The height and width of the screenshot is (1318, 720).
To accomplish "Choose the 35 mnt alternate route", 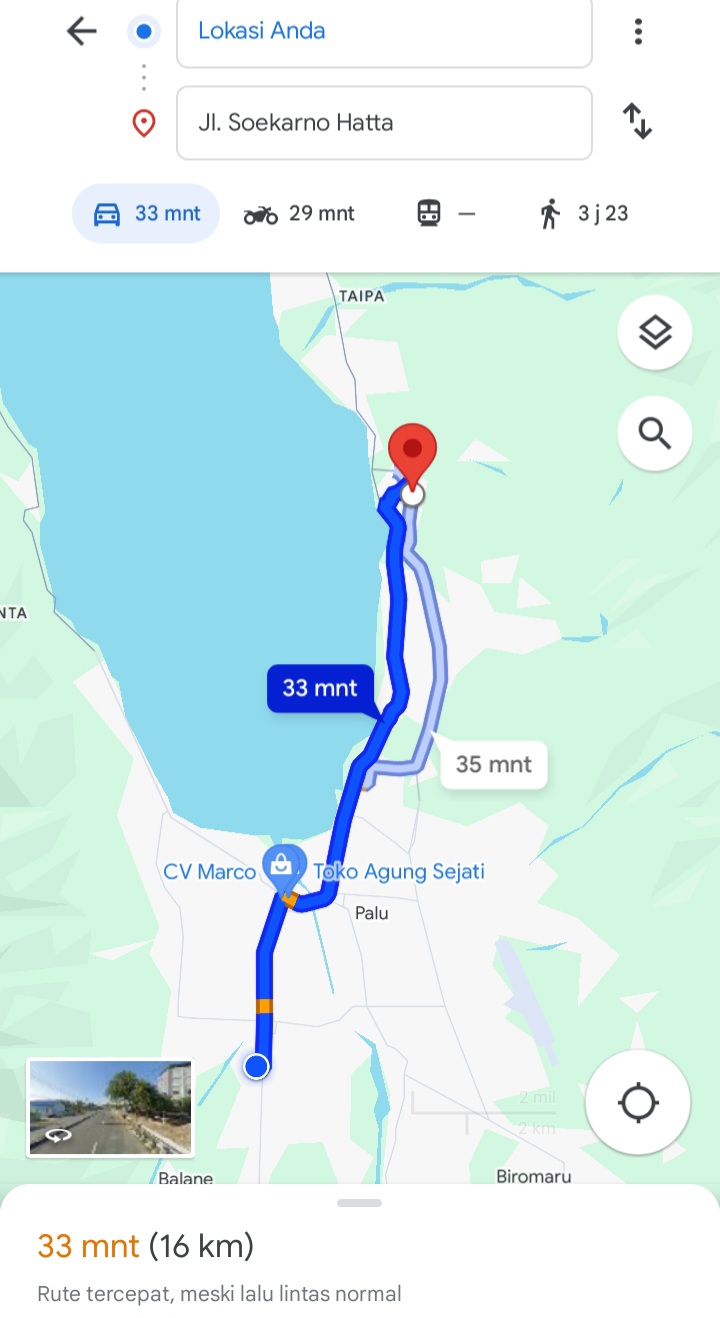I will coord(494,765).
